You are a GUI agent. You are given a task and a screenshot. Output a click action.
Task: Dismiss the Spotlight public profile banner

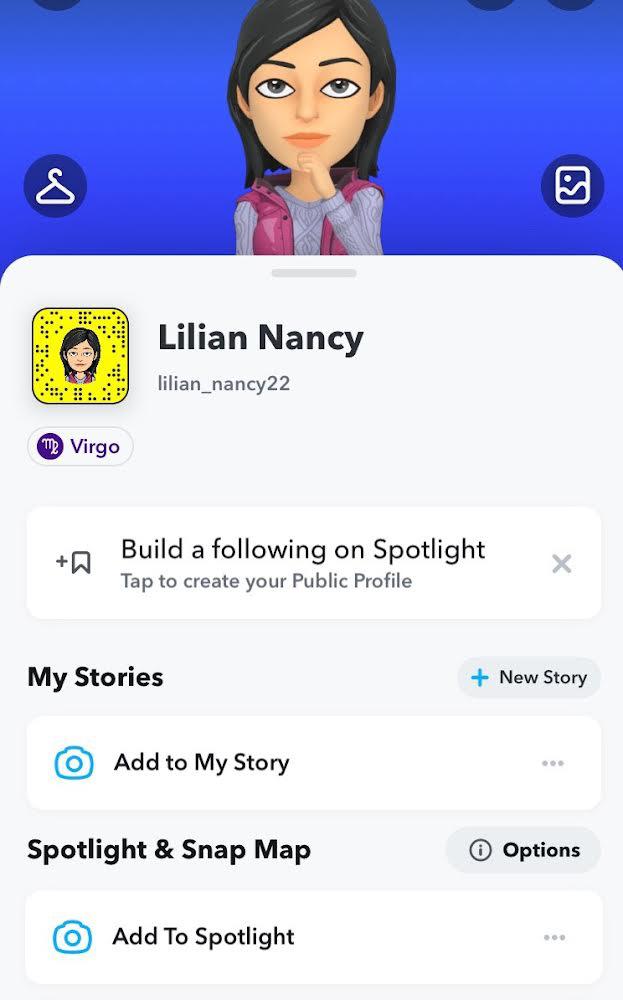point(562,563)
